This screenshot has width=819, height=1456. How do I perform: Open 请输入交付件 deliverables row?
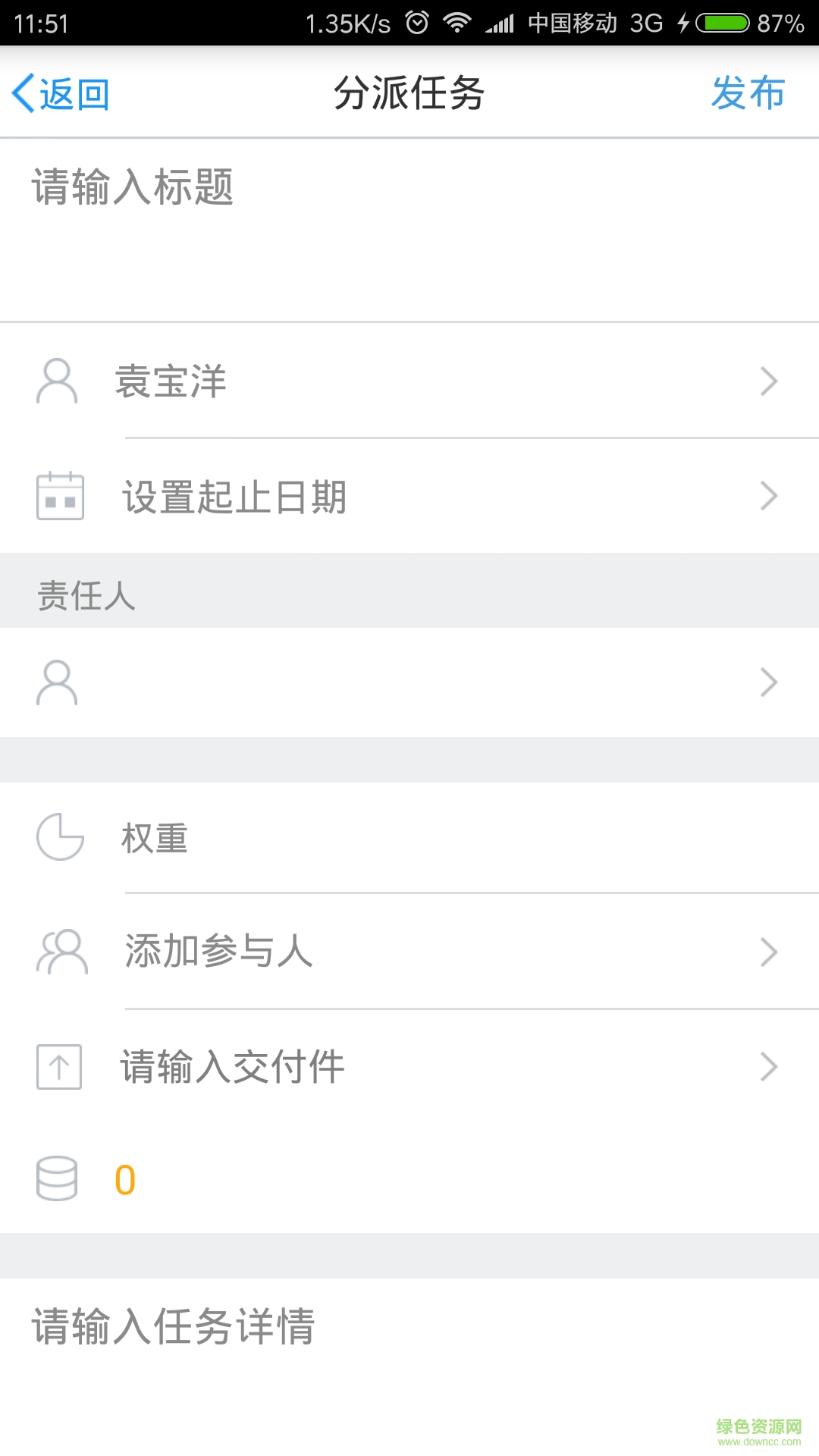coord(409,1067)
